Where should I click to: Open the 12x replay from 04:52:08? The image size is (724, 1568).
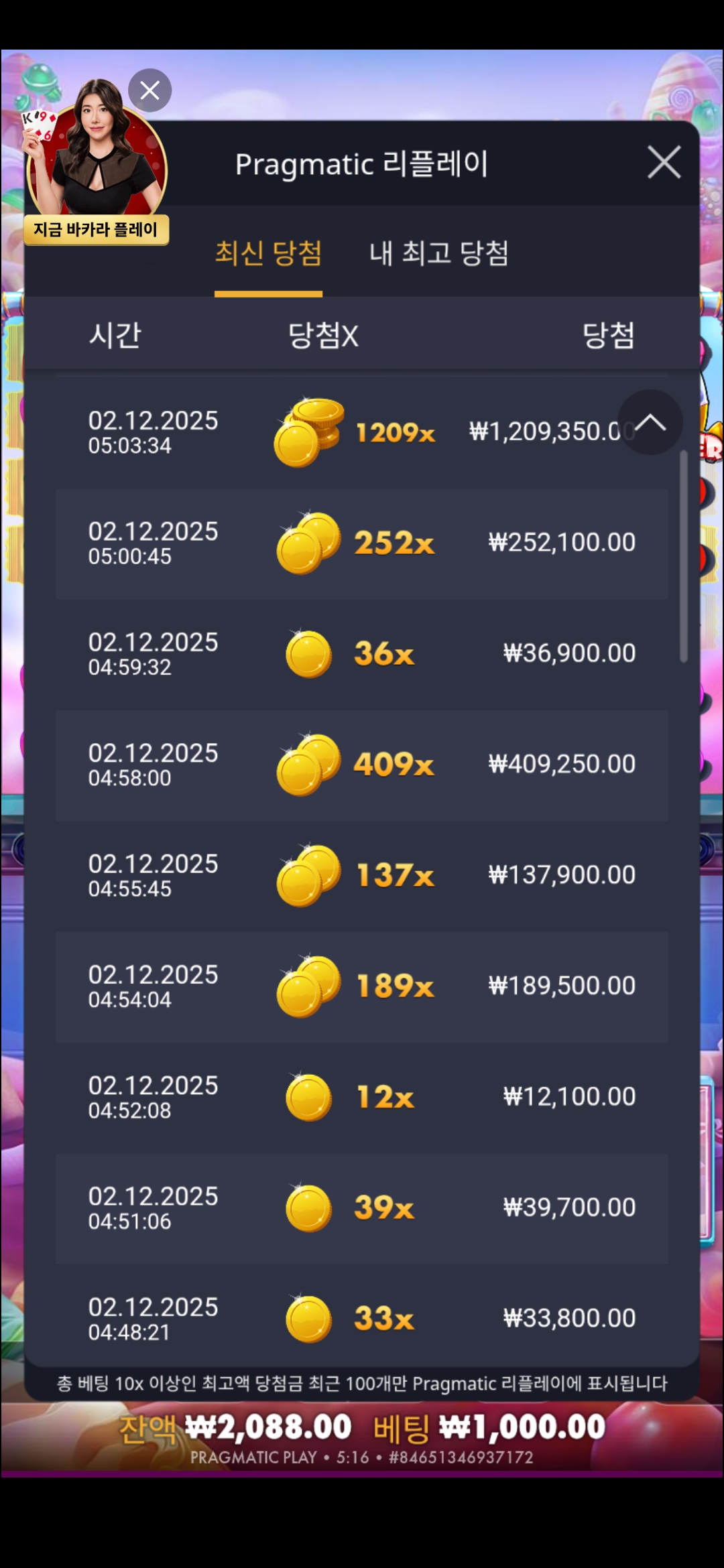point(362,1097)
